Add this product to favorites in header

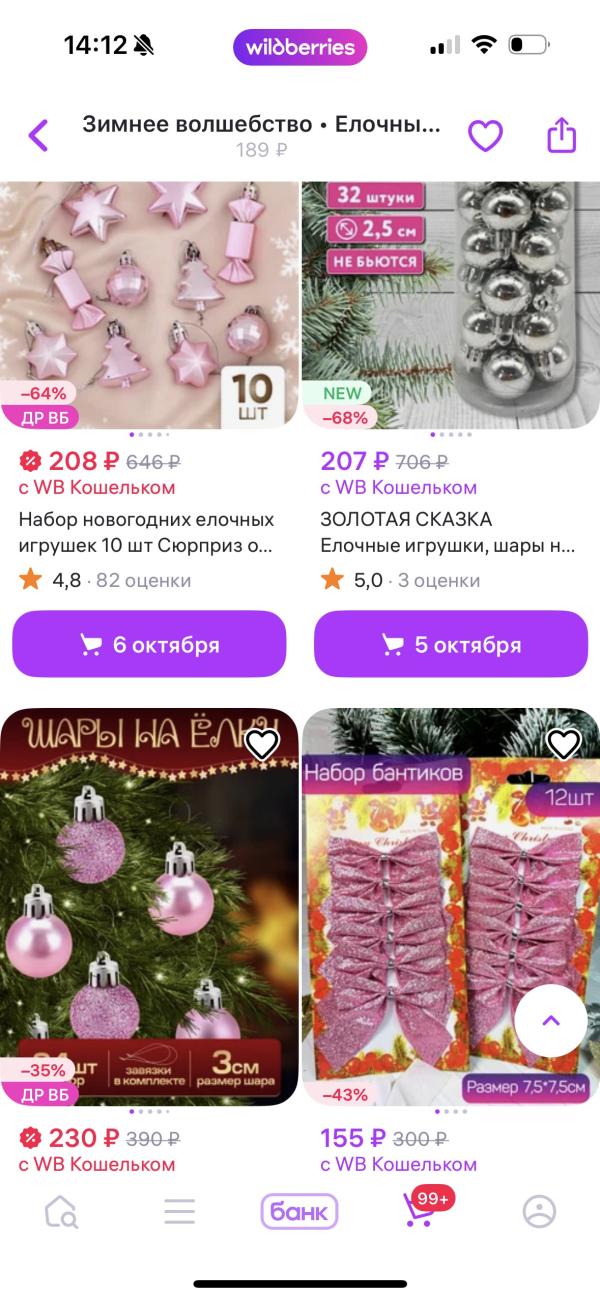(x=485, y=135)
